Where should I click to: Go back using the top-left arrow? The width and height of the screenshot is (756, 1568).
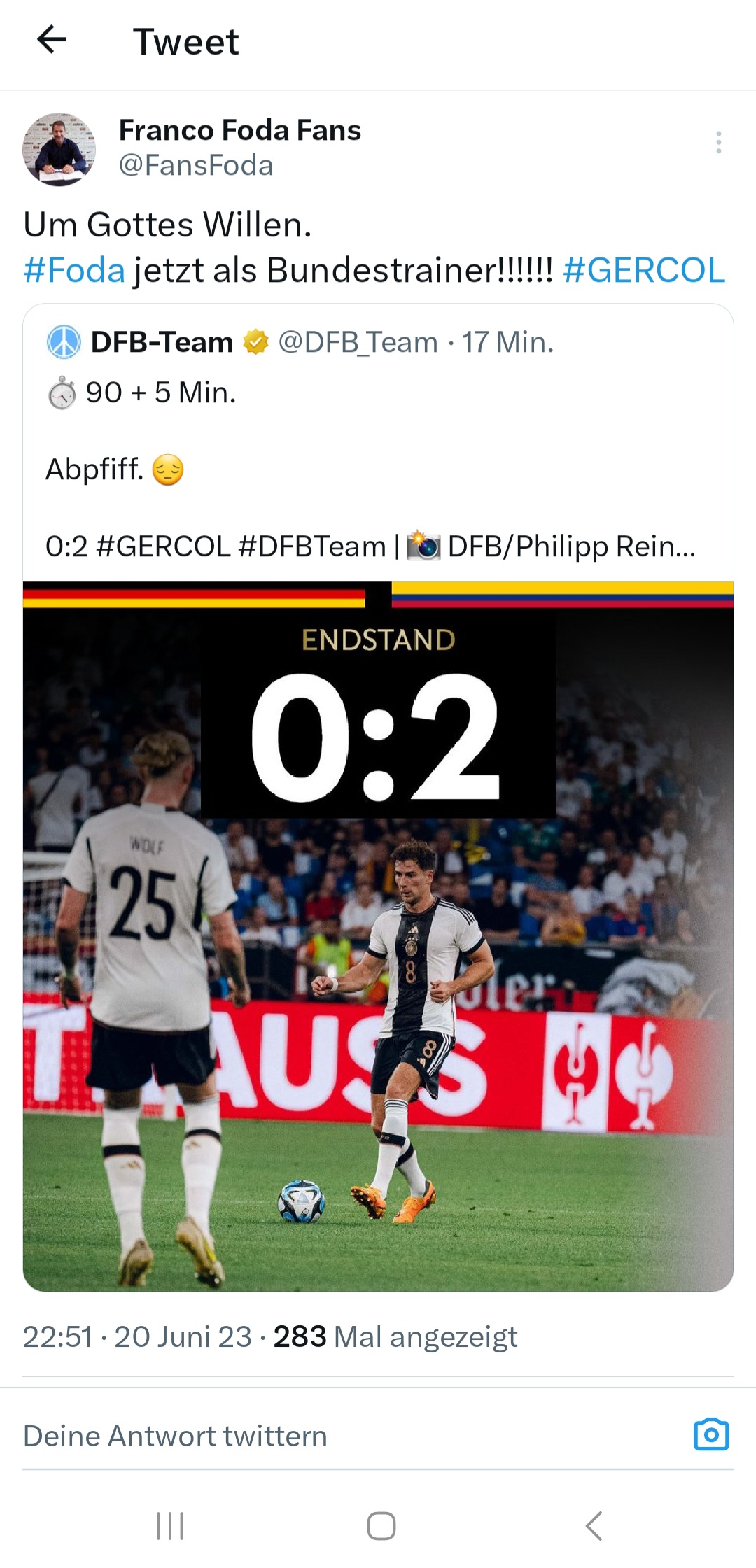[x=52, y=39]
